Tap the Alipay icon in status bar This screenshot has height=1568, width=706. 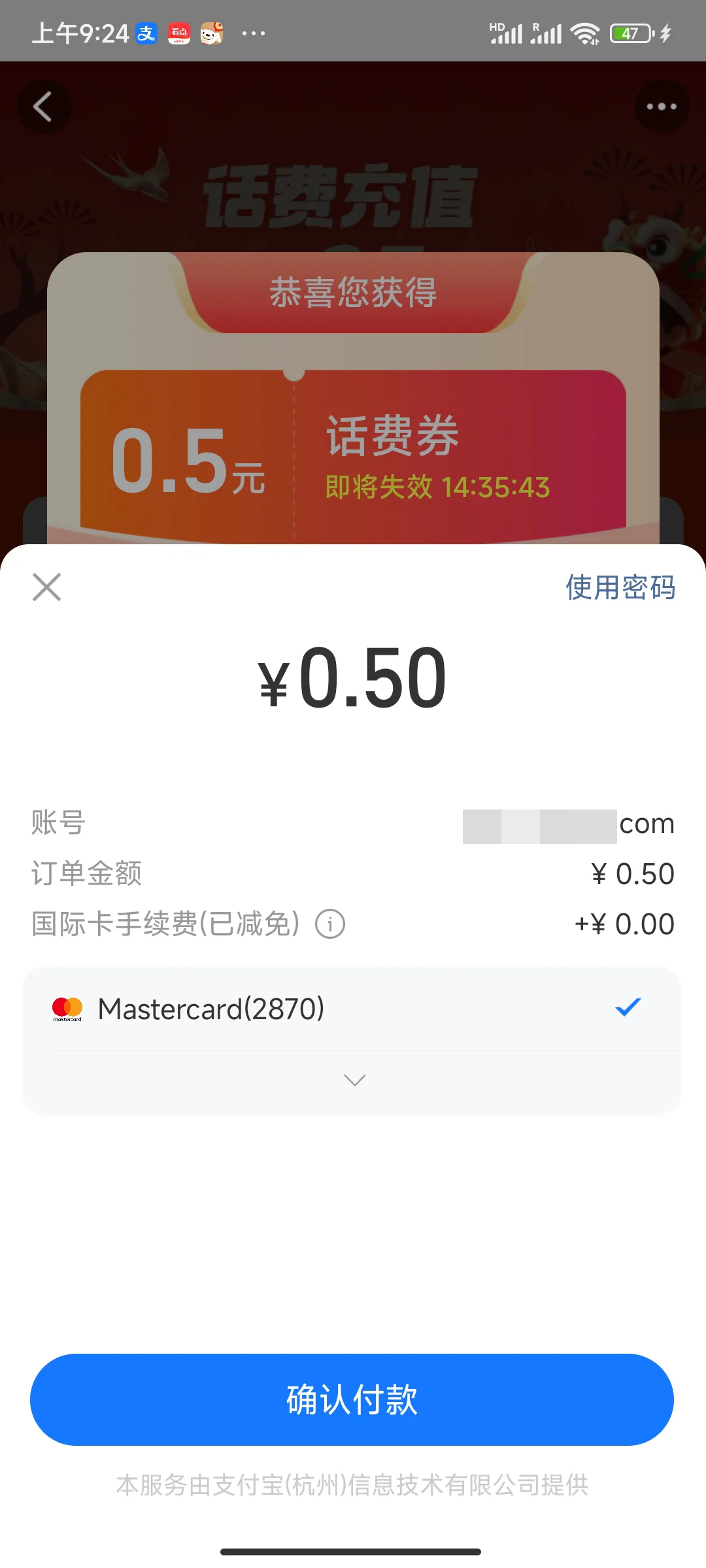click(145, 33)
